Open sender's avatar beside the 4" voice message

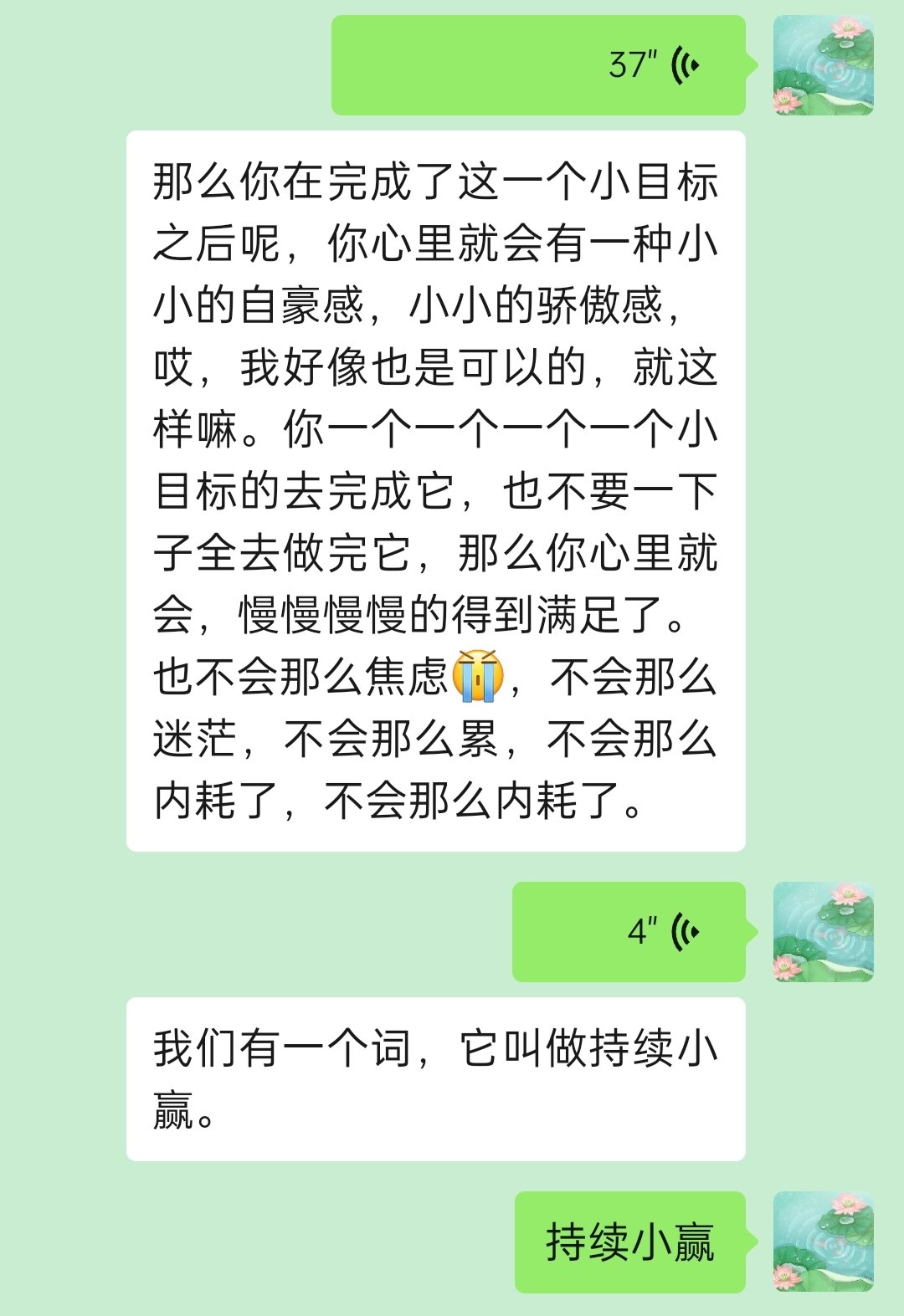[x=823, y=931]
